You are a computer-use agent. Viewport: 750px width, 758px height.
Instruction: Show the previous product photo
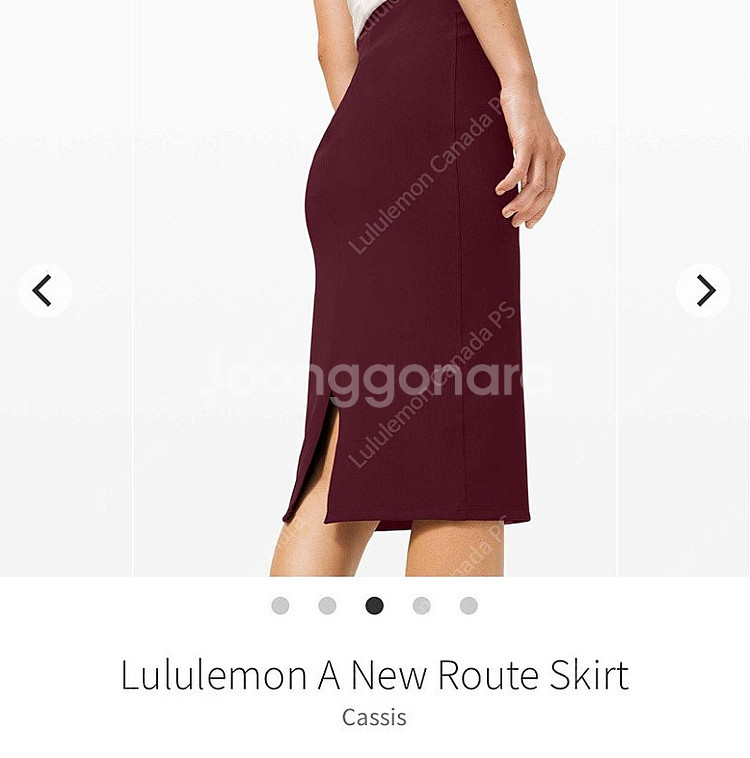[x=45, y=291]
